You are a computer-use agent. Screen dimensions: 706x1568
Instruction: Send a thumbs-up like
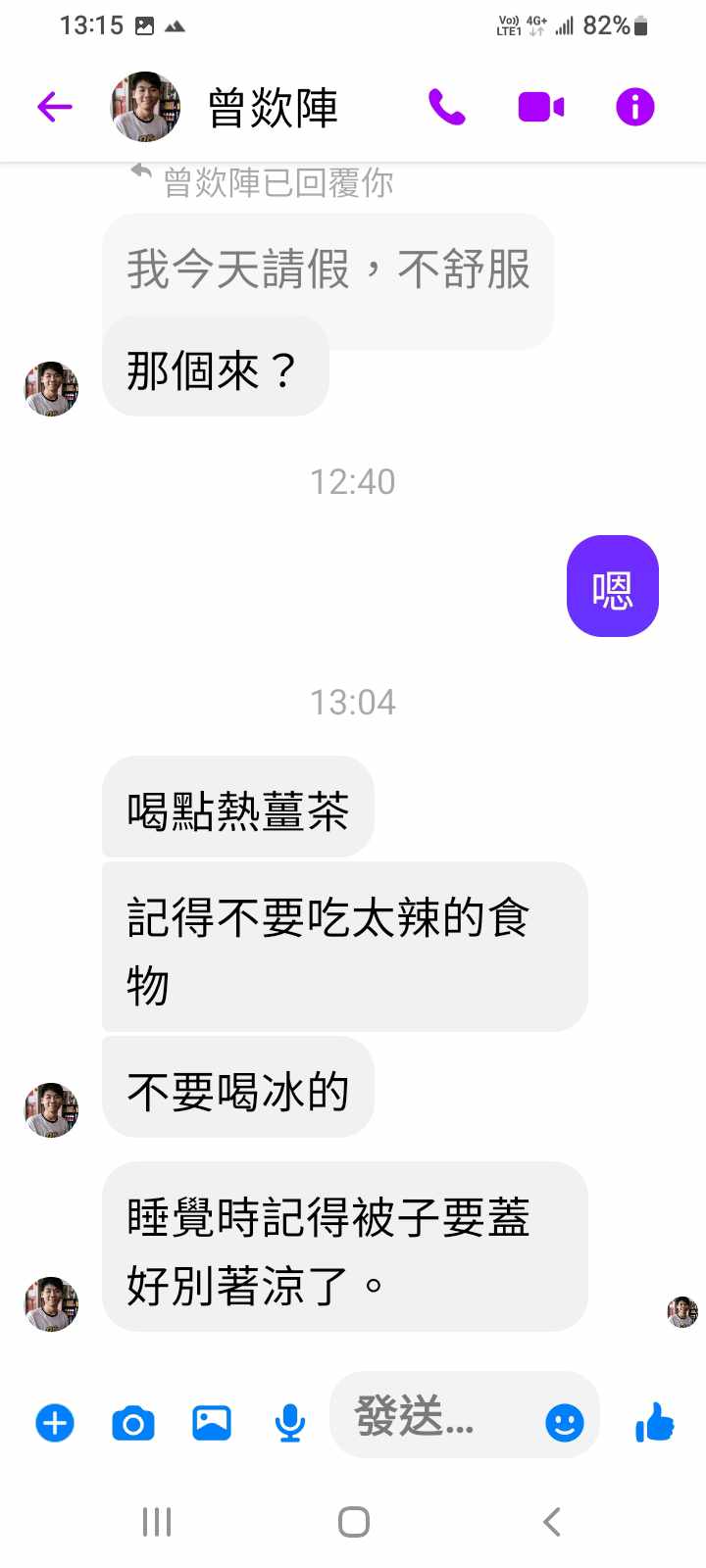point(655,1422)
